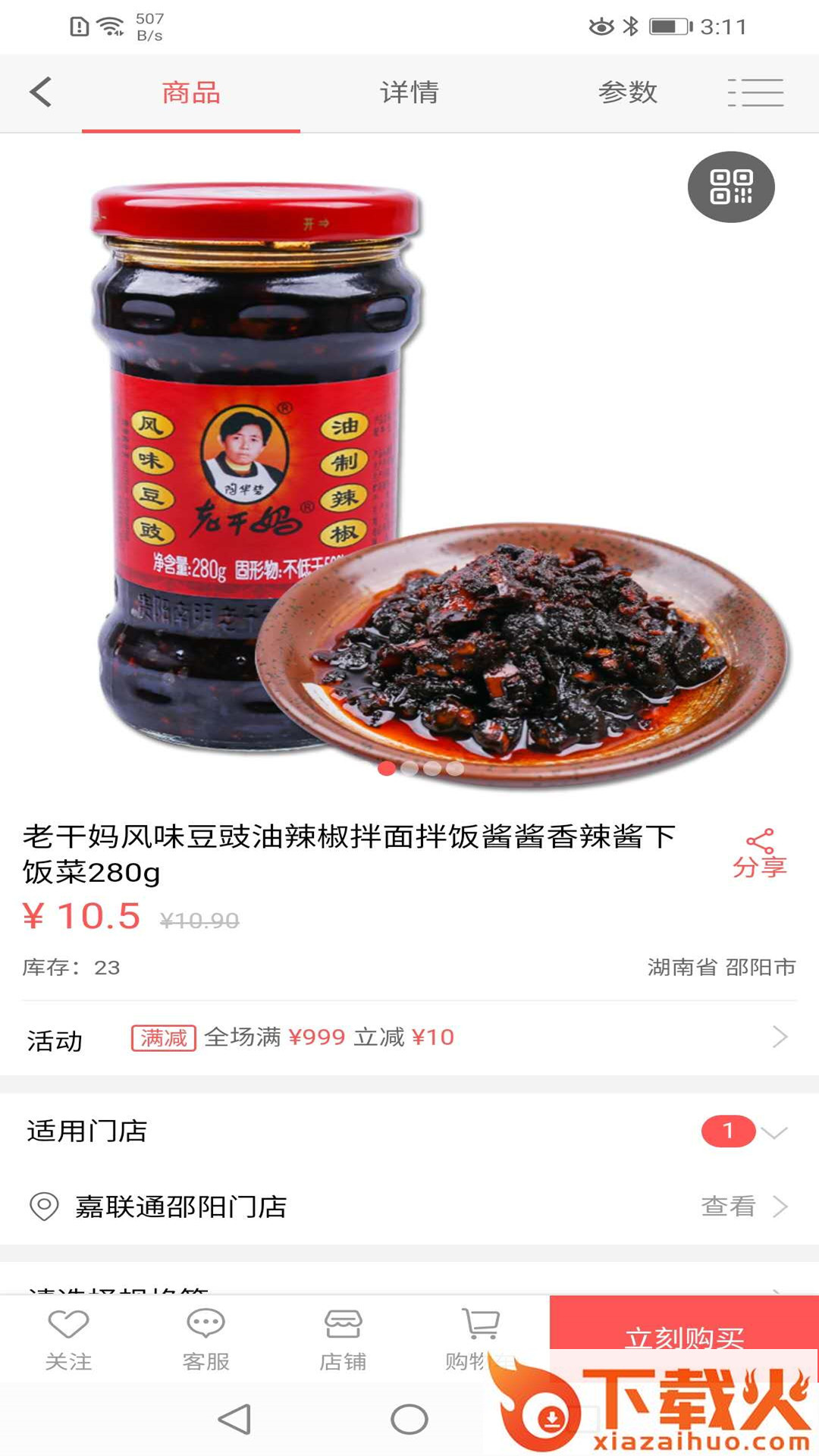This screenshot has height=1456, width=819.
Task: Tap the store badge showing 1
Action: [729, 1131]
